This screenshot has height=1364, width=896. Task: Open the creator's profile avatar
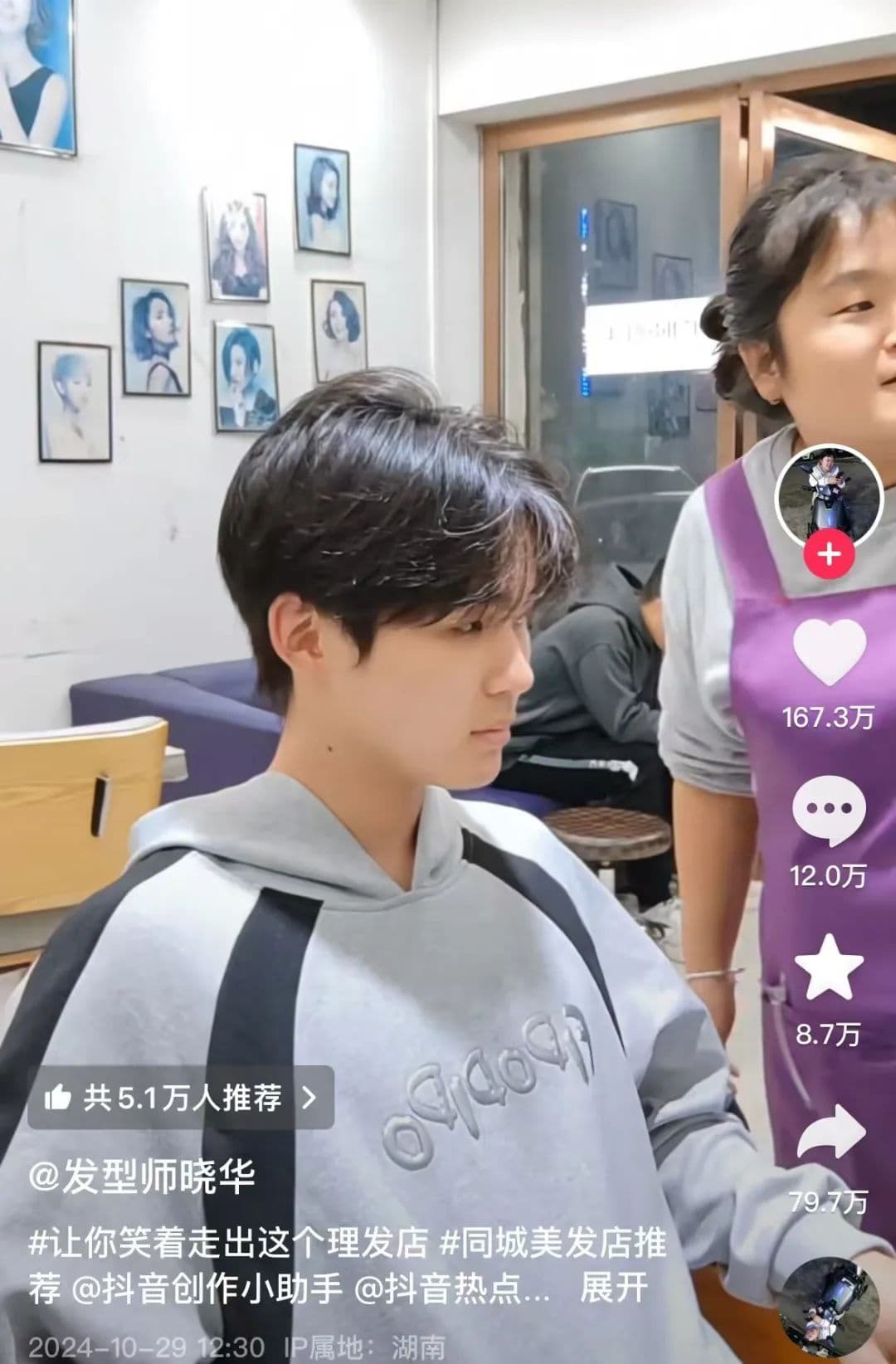[829, 497]
